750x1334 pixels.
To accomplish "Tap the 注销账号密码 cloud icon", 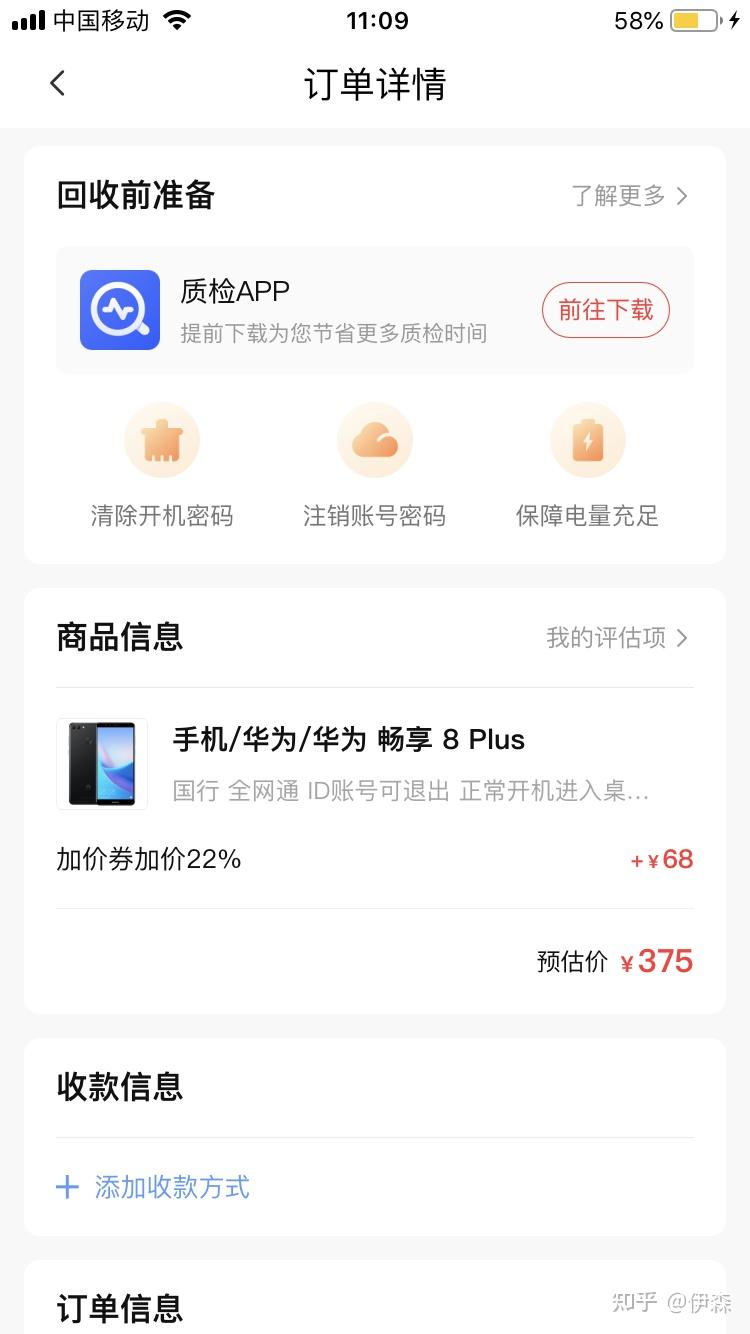I will (375, 439).
